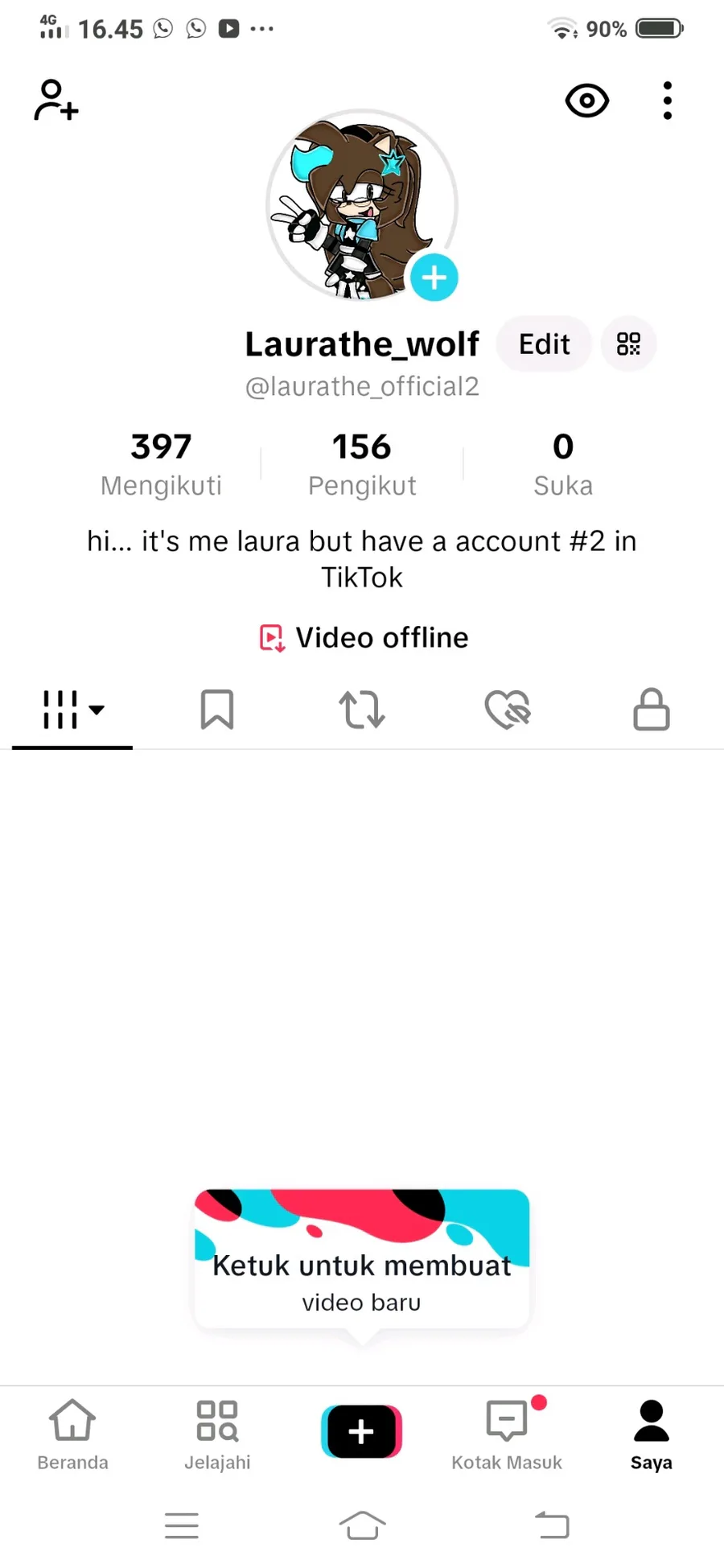
Task: Open the QR code button
Action: pos(628,344)
